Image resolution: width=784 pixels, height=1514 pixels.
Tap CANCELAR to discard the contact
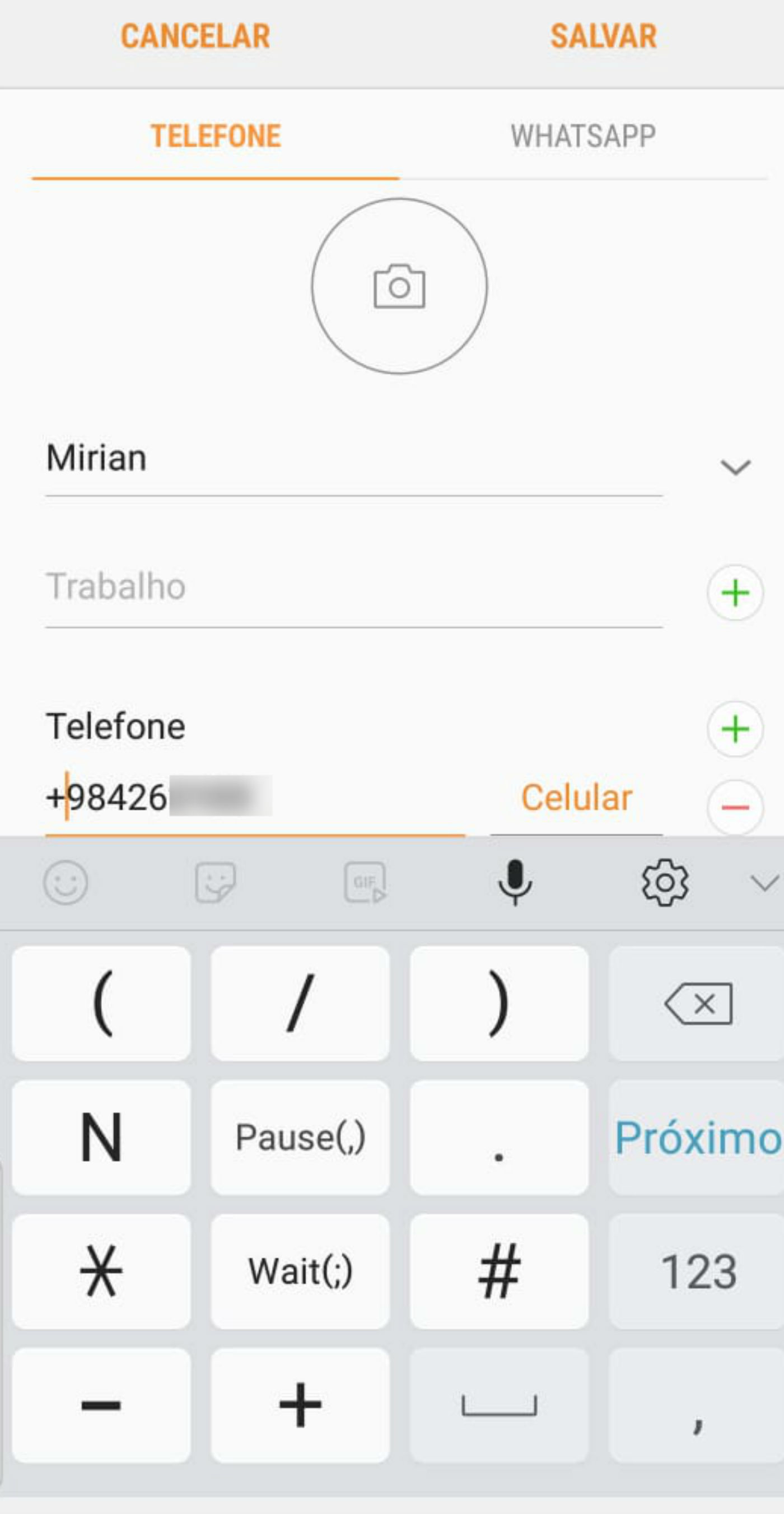click(195, 36)
